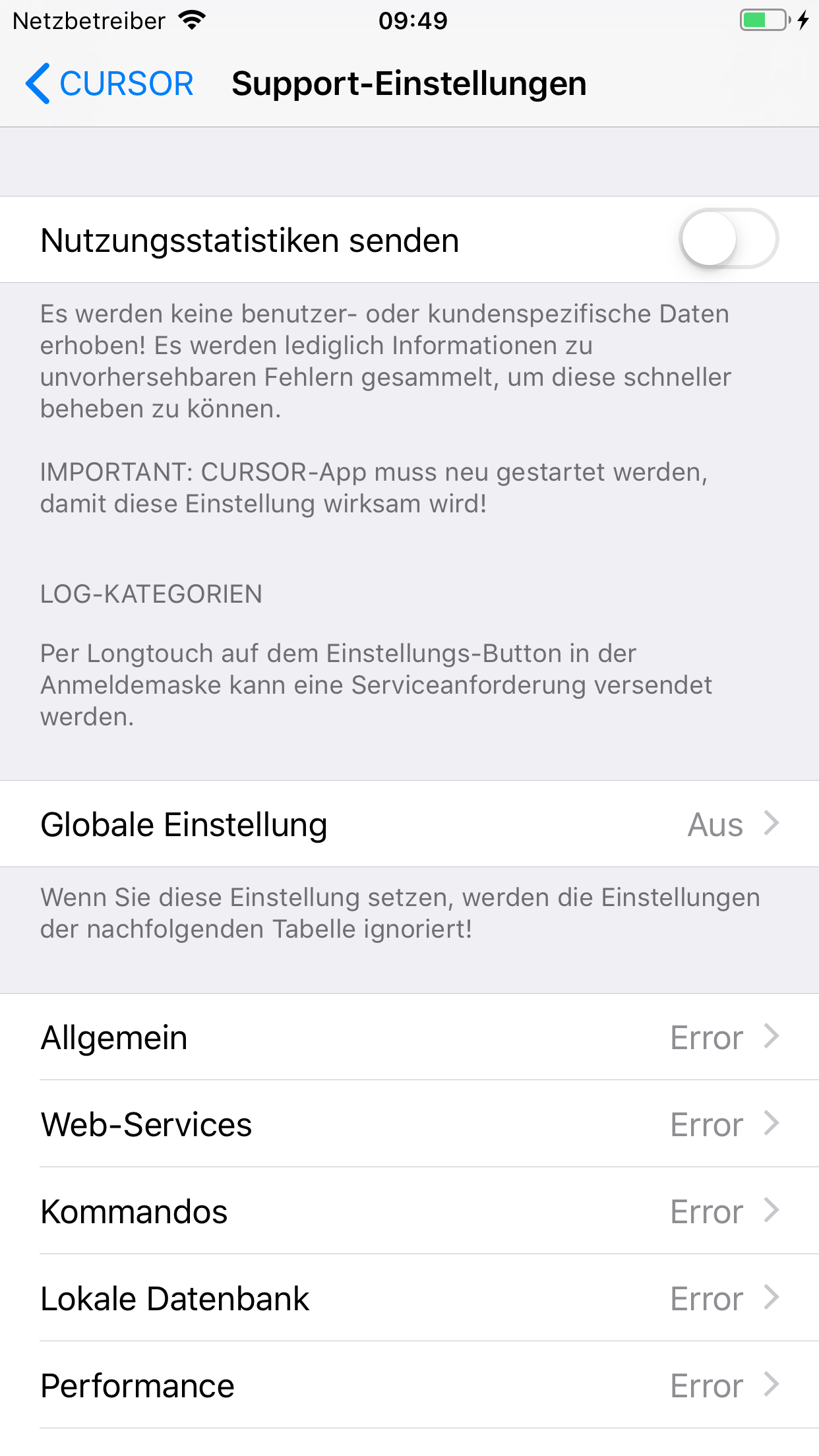
Task: Open Performance log category
Action: [409, 1385]
